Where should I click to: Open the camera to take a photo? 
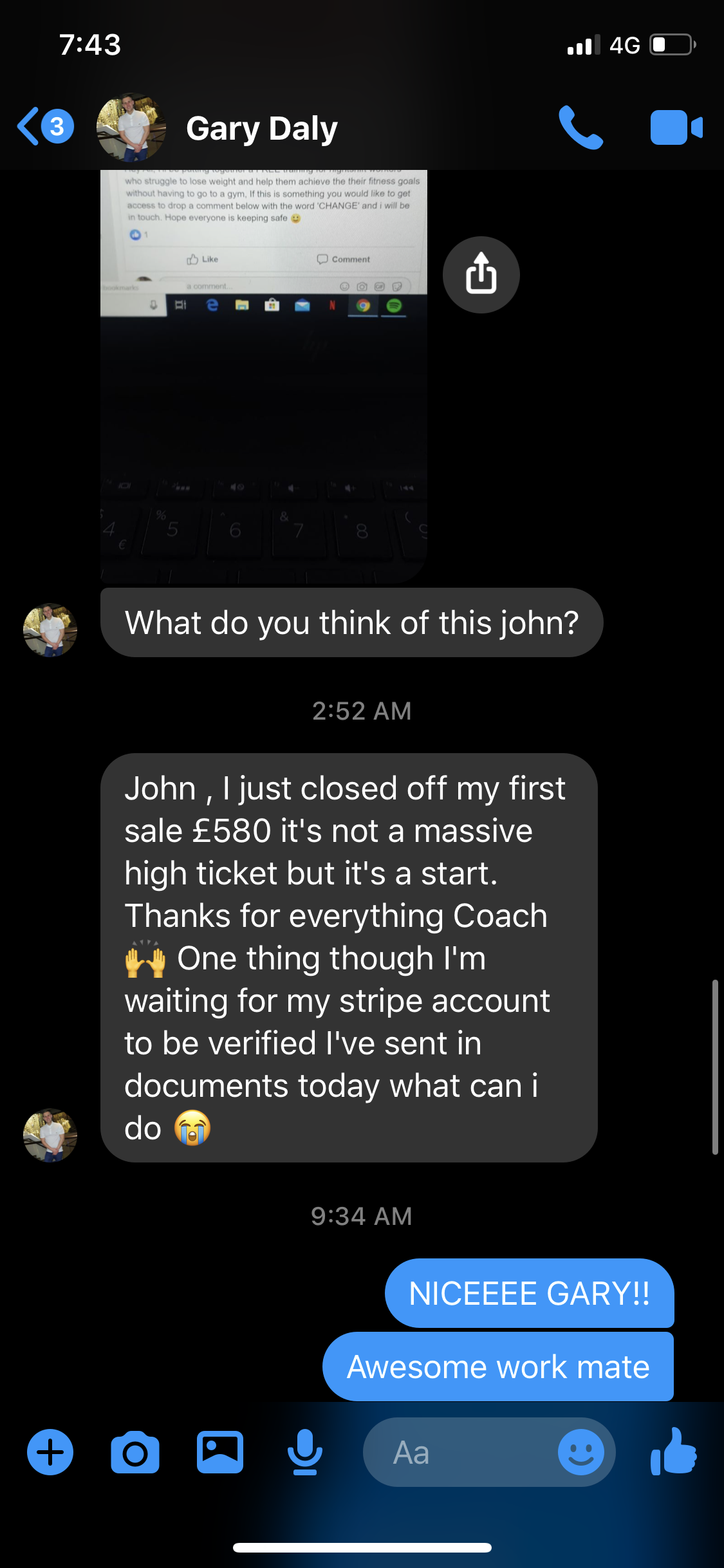click(135, 1452)
